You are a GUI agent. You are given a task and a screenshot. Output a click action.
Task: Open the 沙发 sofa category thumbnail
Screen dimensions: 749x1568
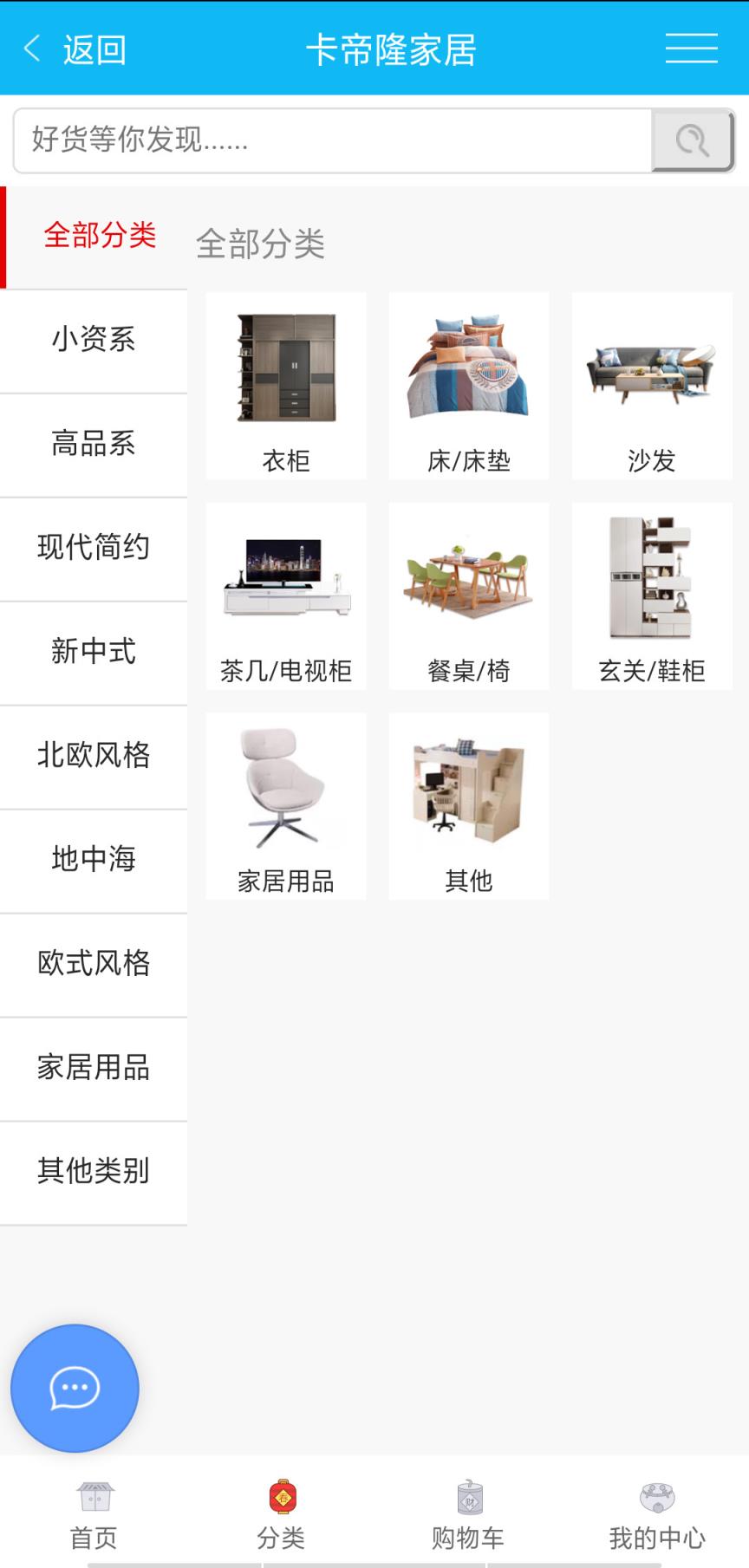(652, 386)
